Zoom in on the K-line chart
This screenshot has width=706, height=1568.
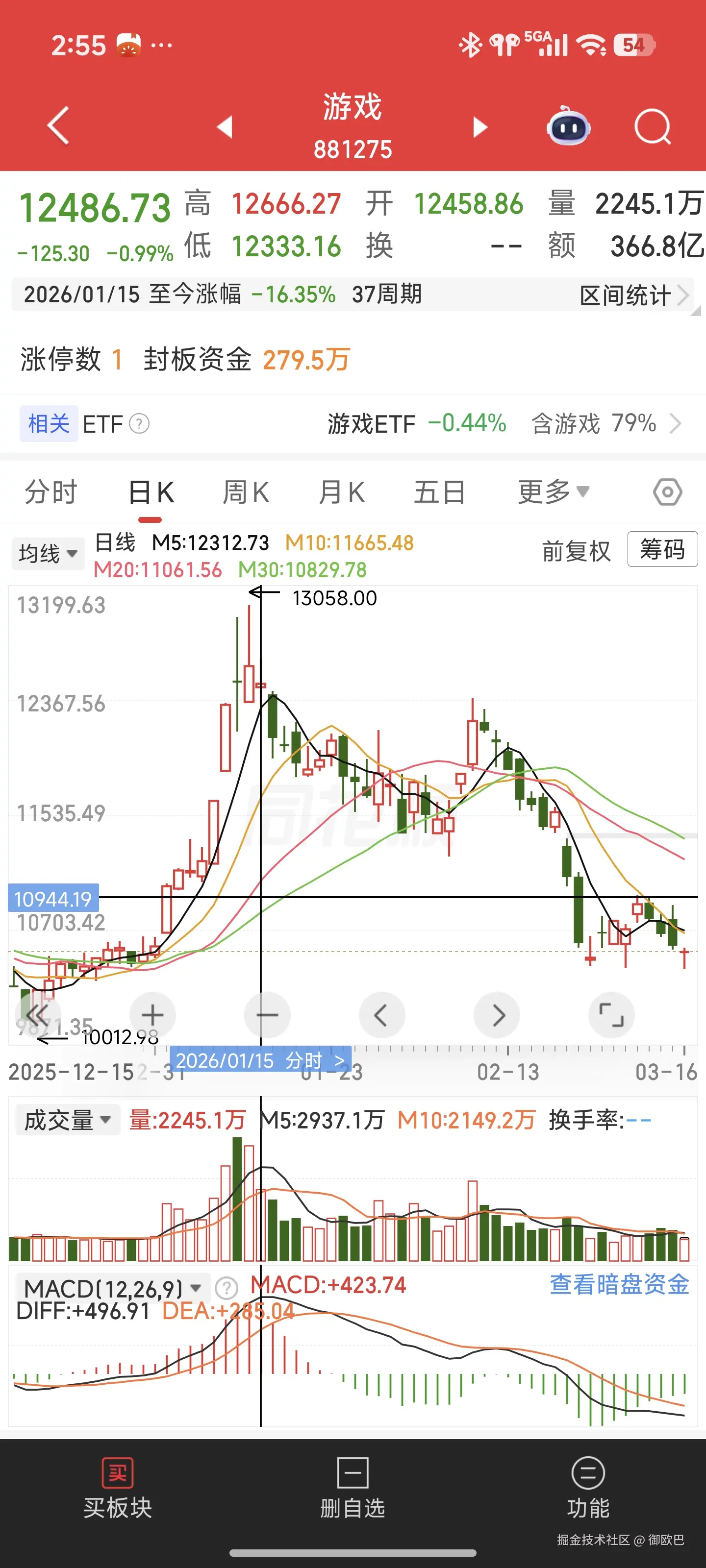[x=152, y=1015]
